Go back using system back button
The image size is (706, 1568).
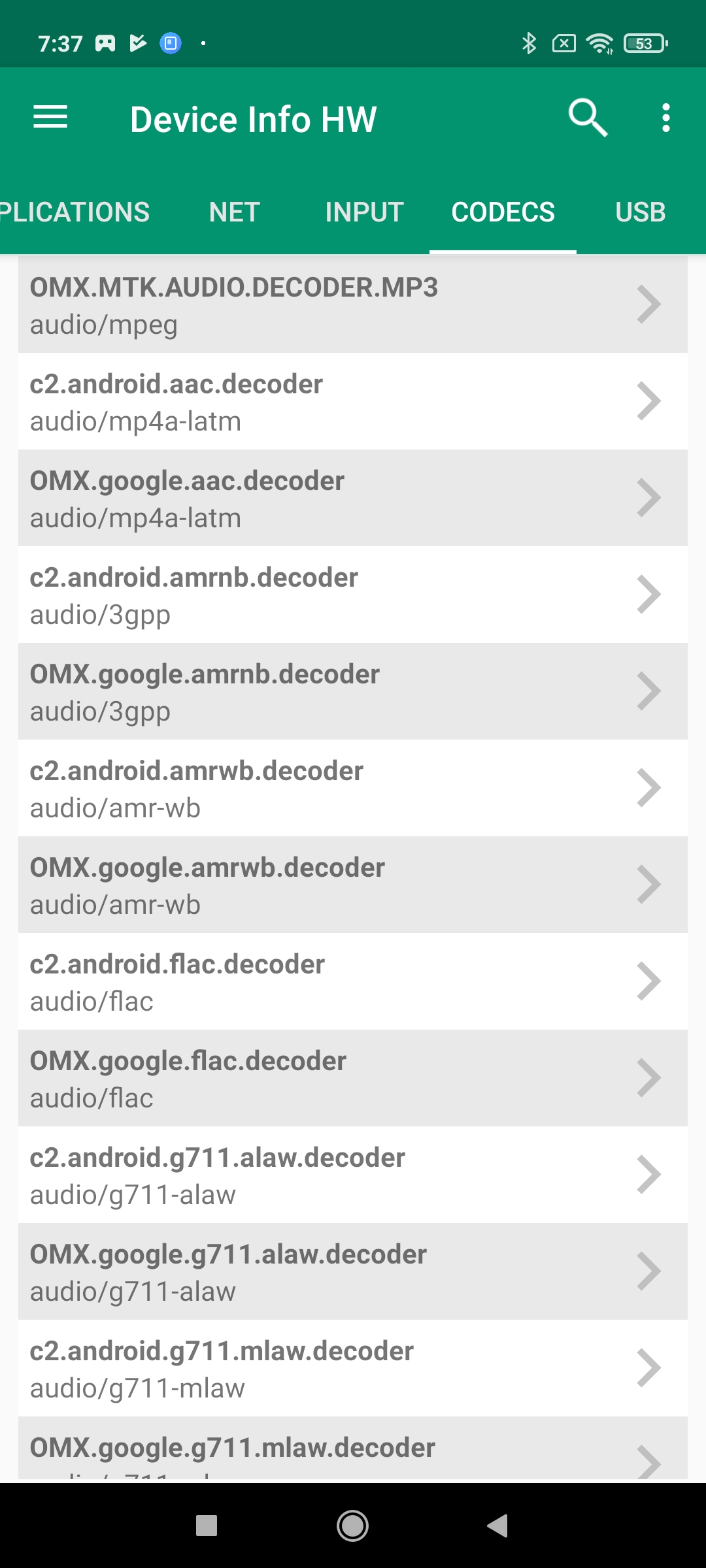pos(498,1526)
